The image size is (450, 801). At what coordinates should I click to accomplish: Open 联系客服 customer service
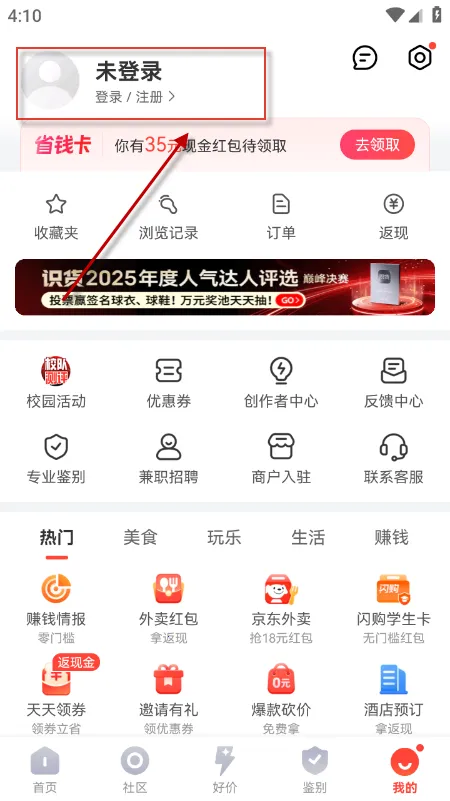393,459
